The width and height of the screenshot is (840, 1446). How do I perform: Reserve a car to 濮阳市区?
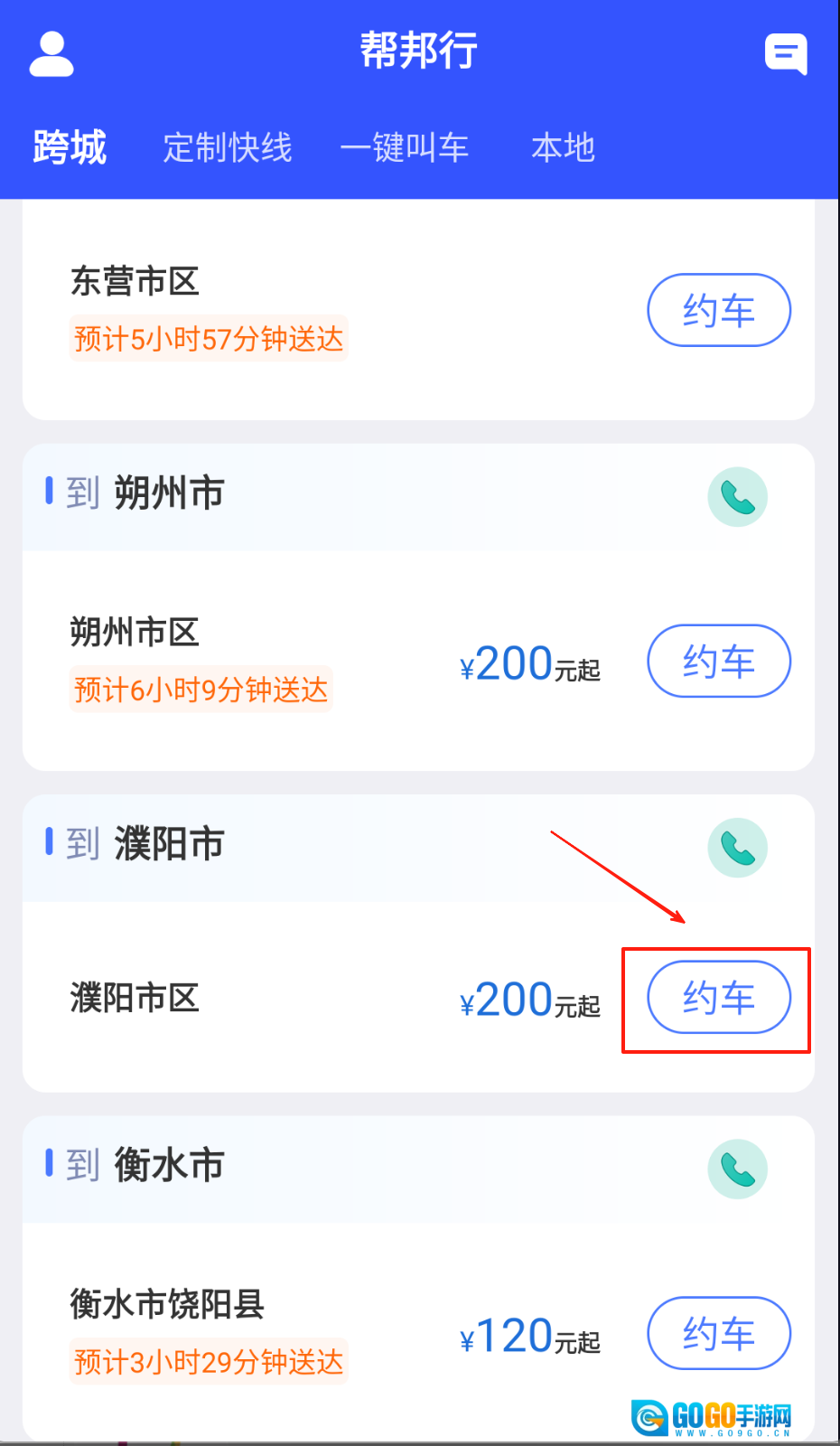pos(719,997)
